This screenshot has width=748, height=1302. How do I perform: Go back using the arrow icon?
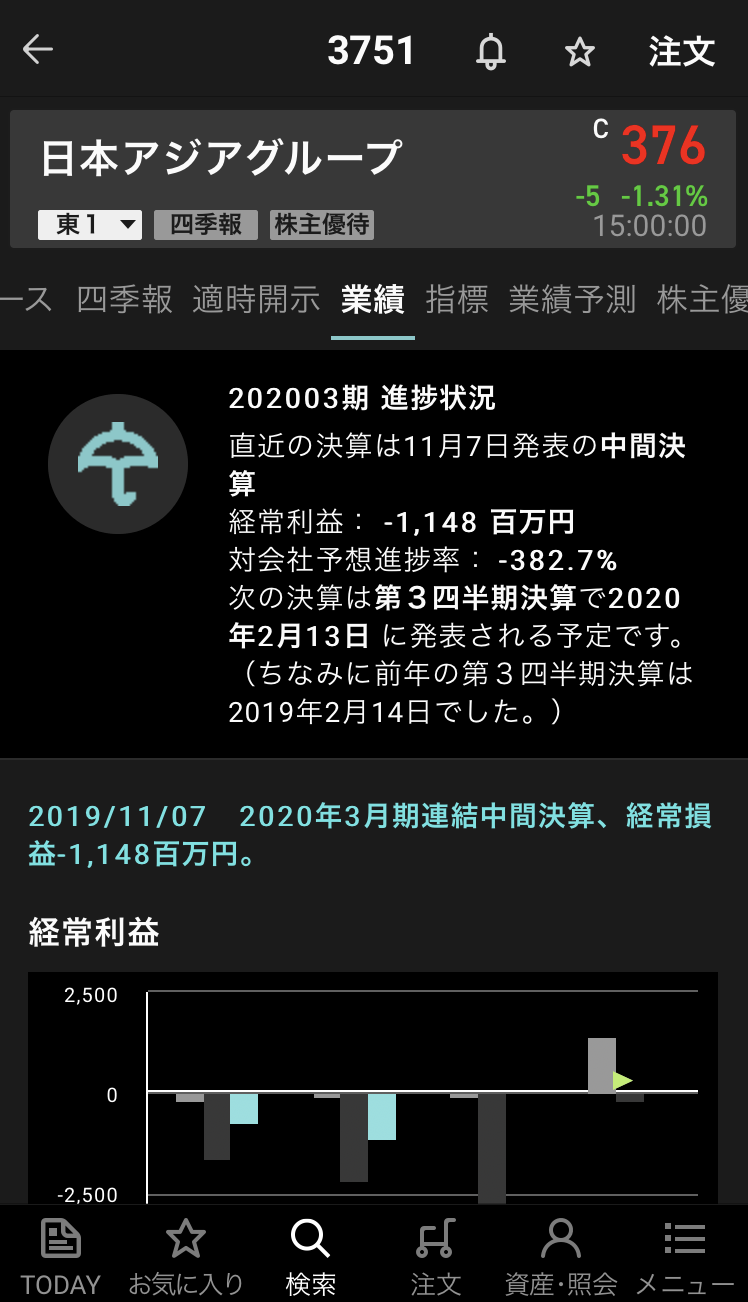coord(38,50)
